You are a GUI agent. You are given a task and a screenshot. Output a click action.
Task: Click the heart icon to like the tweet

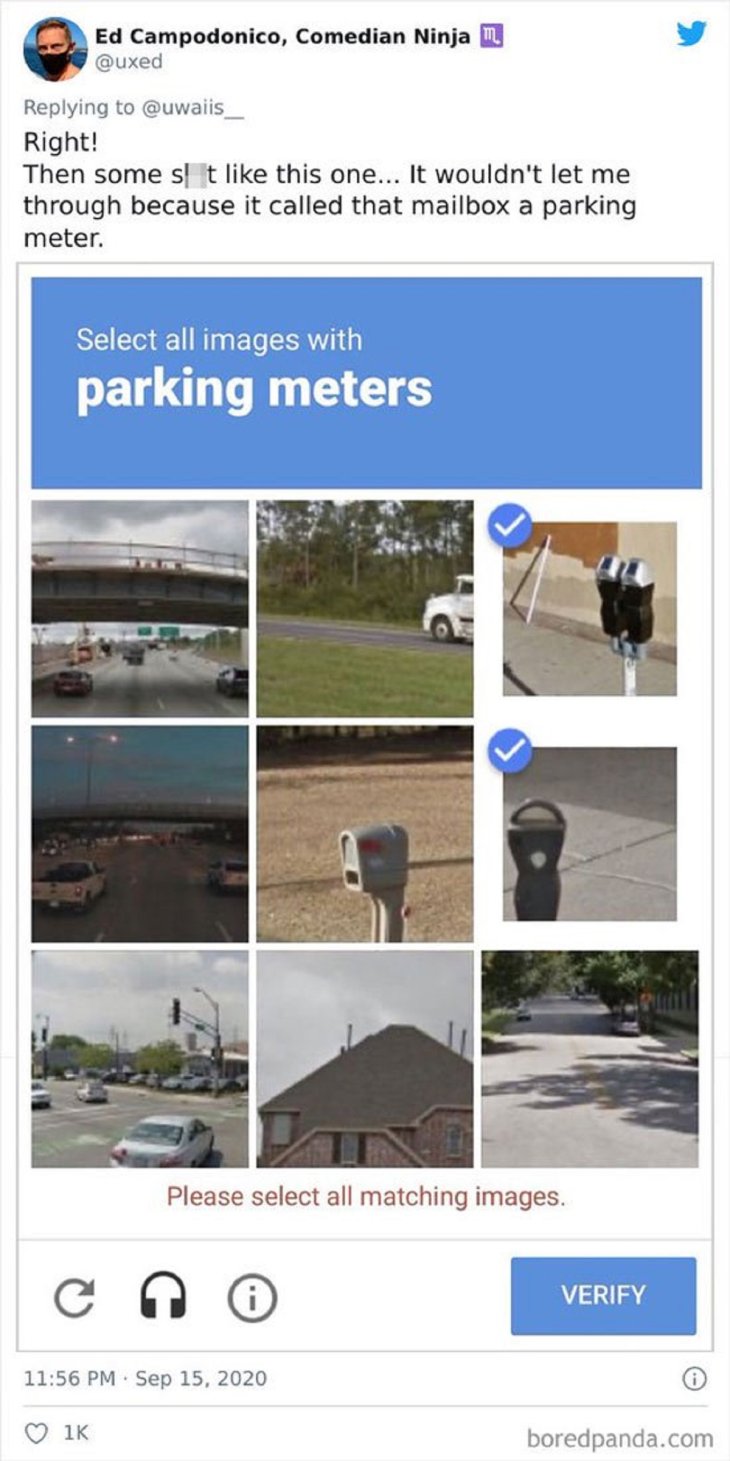[35, 1430]
